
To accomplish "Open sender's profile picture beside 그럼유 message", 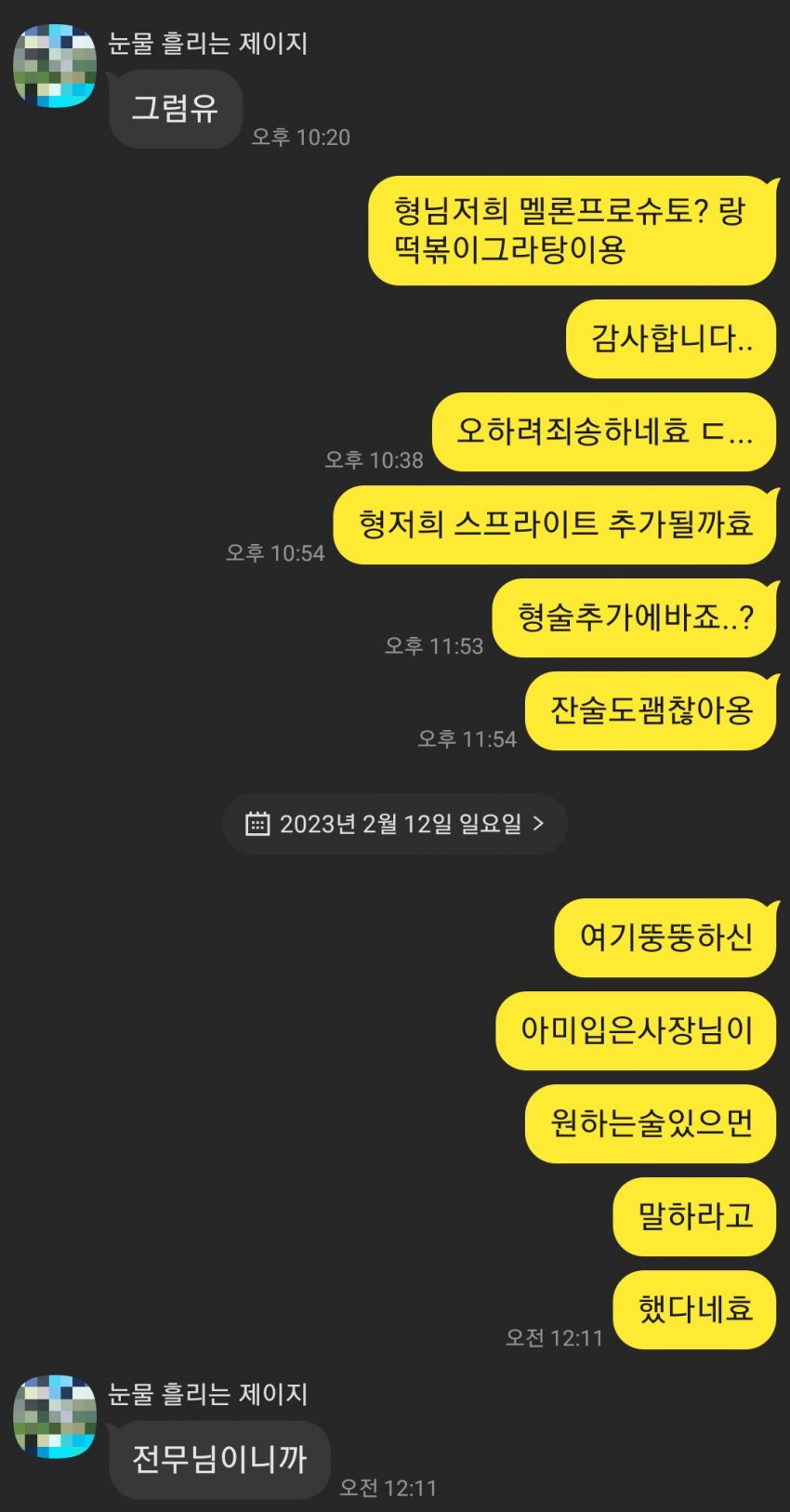I will click(x=55, y=66).
